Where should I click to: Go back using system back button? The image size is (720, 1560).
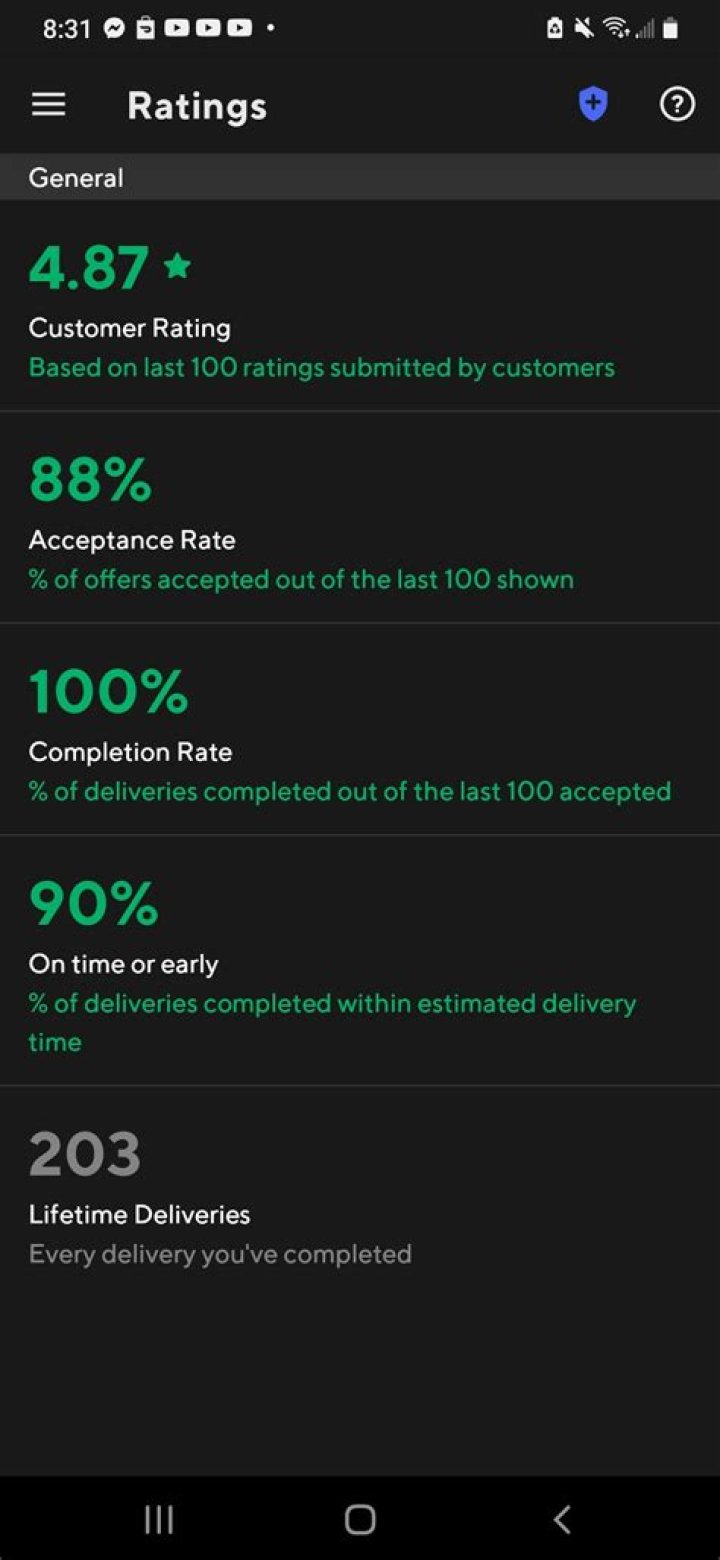click(x=562, y=1519)
